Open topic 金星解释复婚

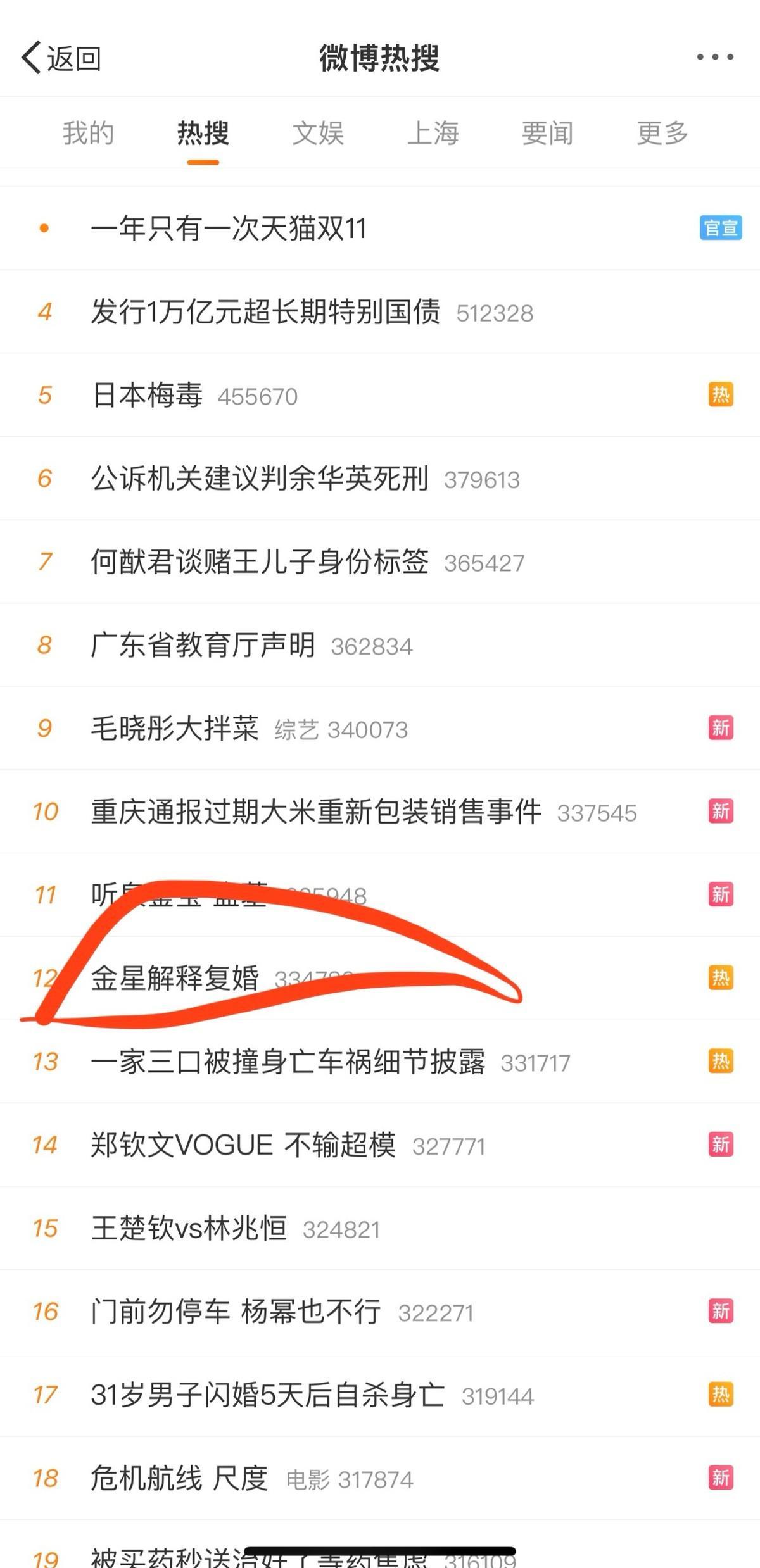coord(175,978)
